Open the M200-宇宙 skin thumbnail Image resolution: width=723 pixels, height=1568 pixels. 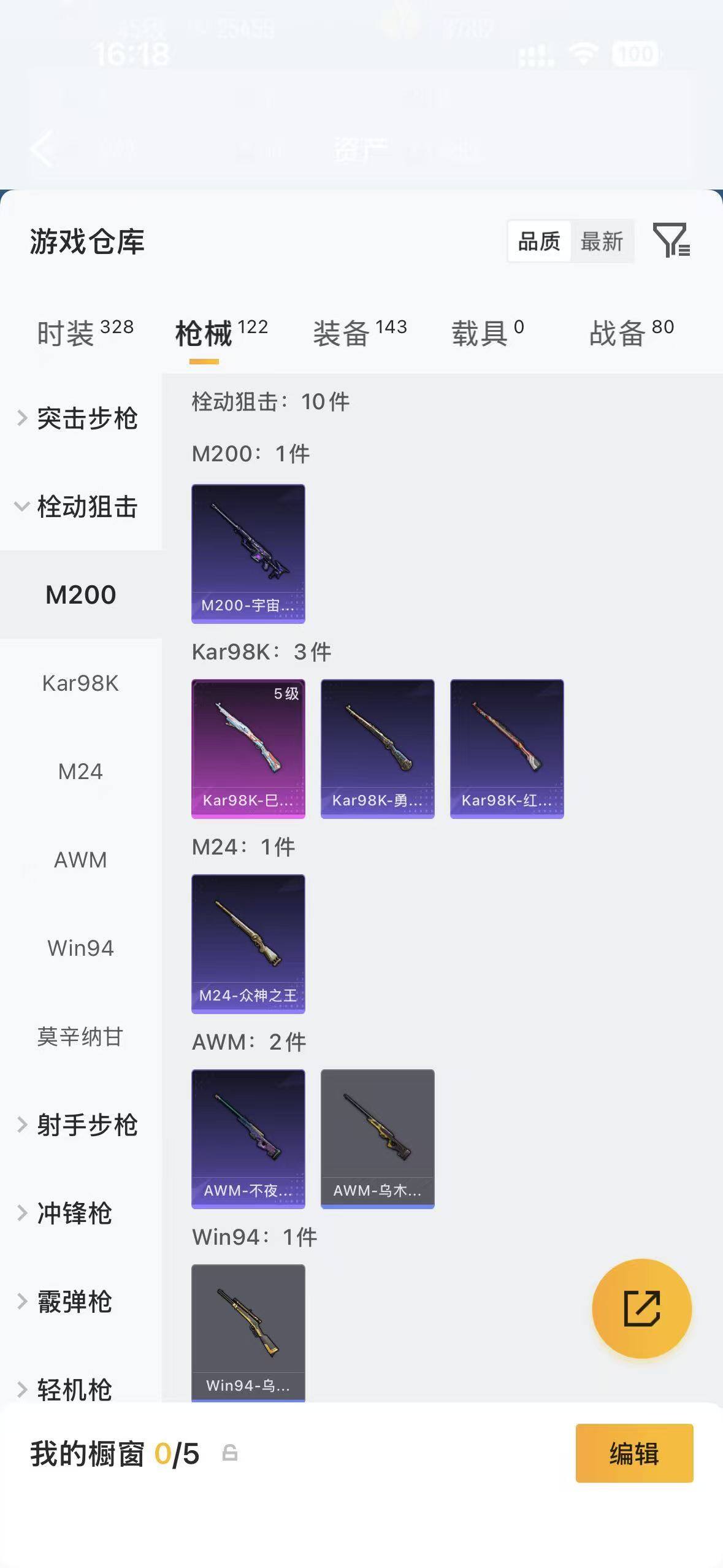click(x=248, y=553)
